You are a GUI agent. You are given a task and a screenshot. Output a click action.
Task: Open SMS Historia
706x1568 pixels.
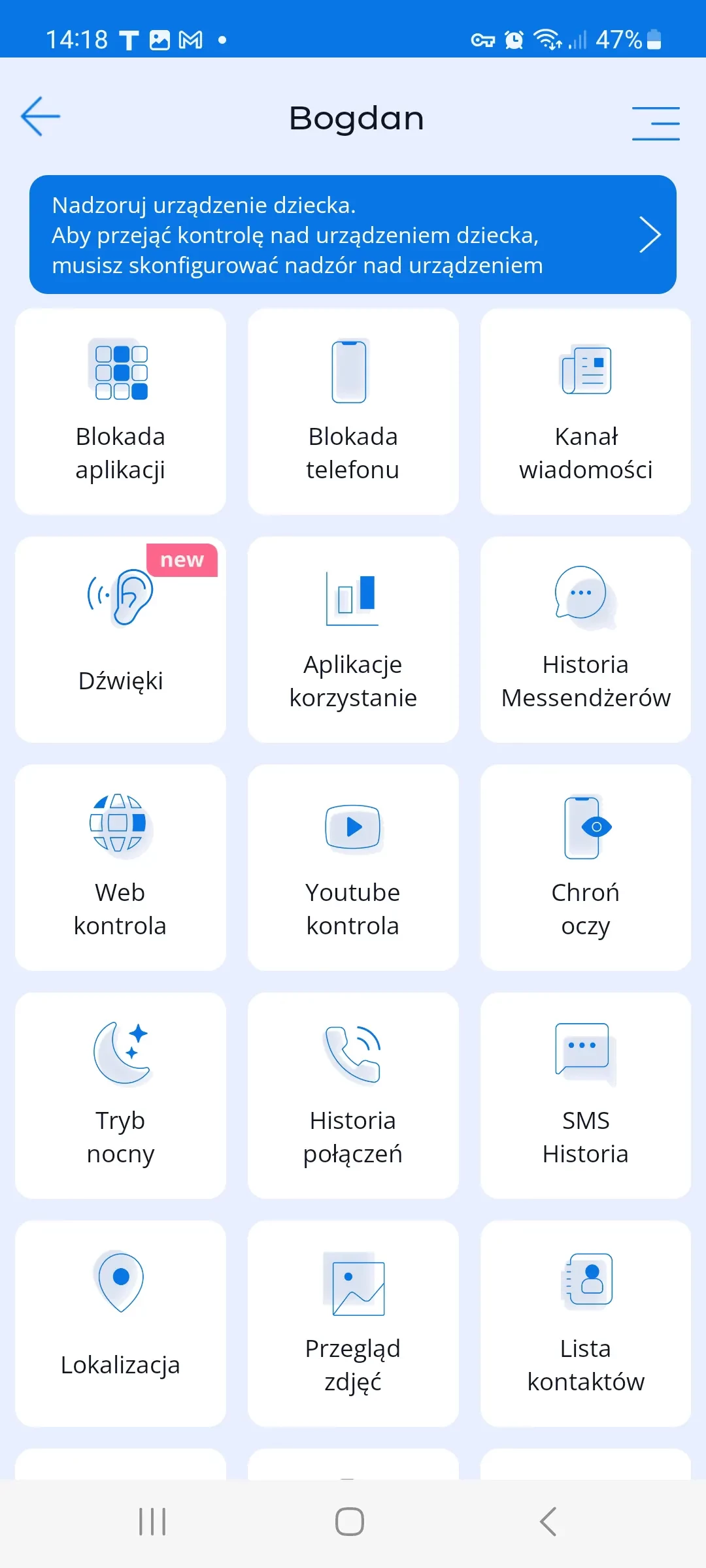[x=586, y=1096]
